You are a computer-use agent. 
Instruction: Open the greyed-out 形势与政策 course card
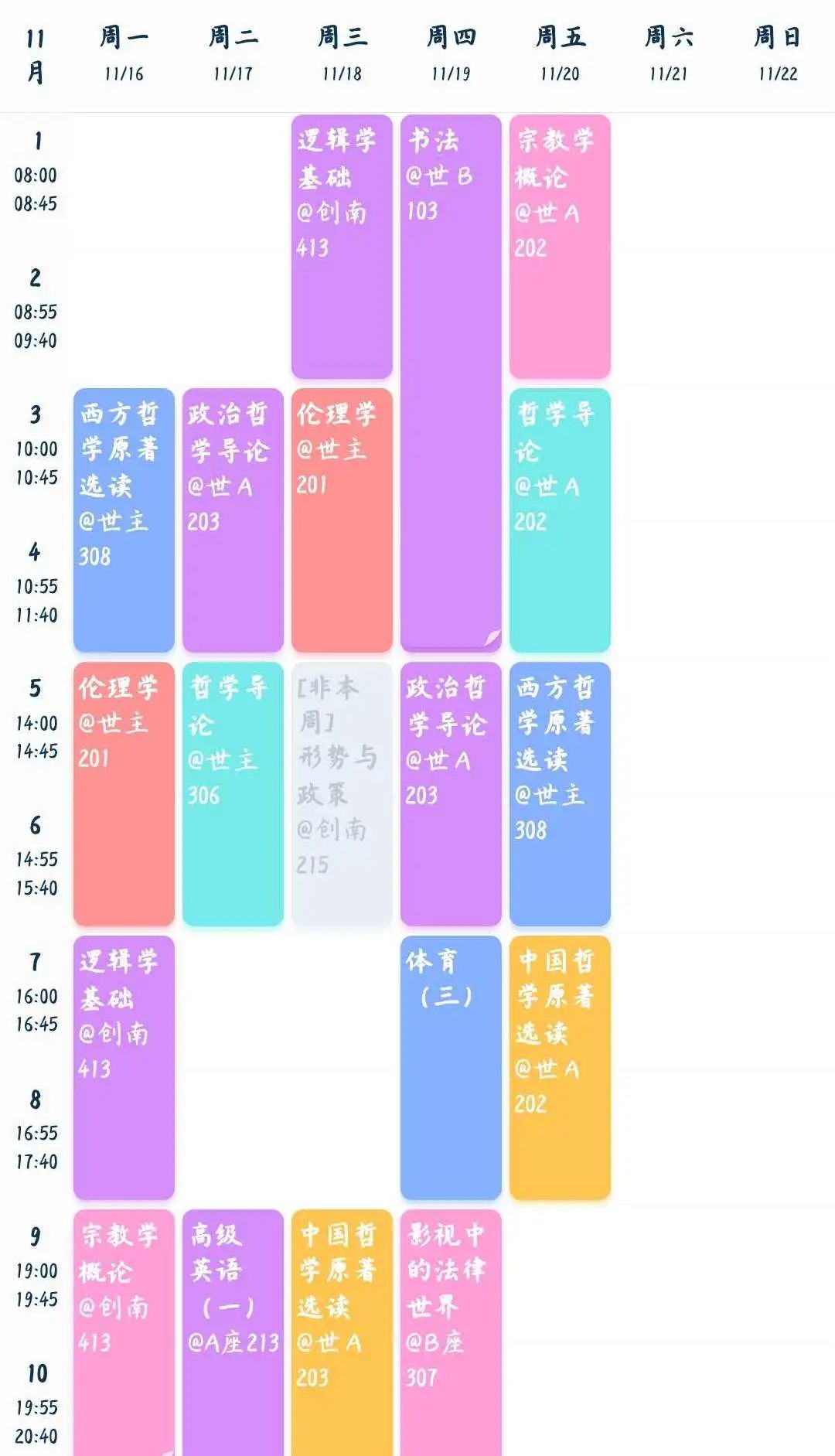pyautogui.click(x=342, y=794)
